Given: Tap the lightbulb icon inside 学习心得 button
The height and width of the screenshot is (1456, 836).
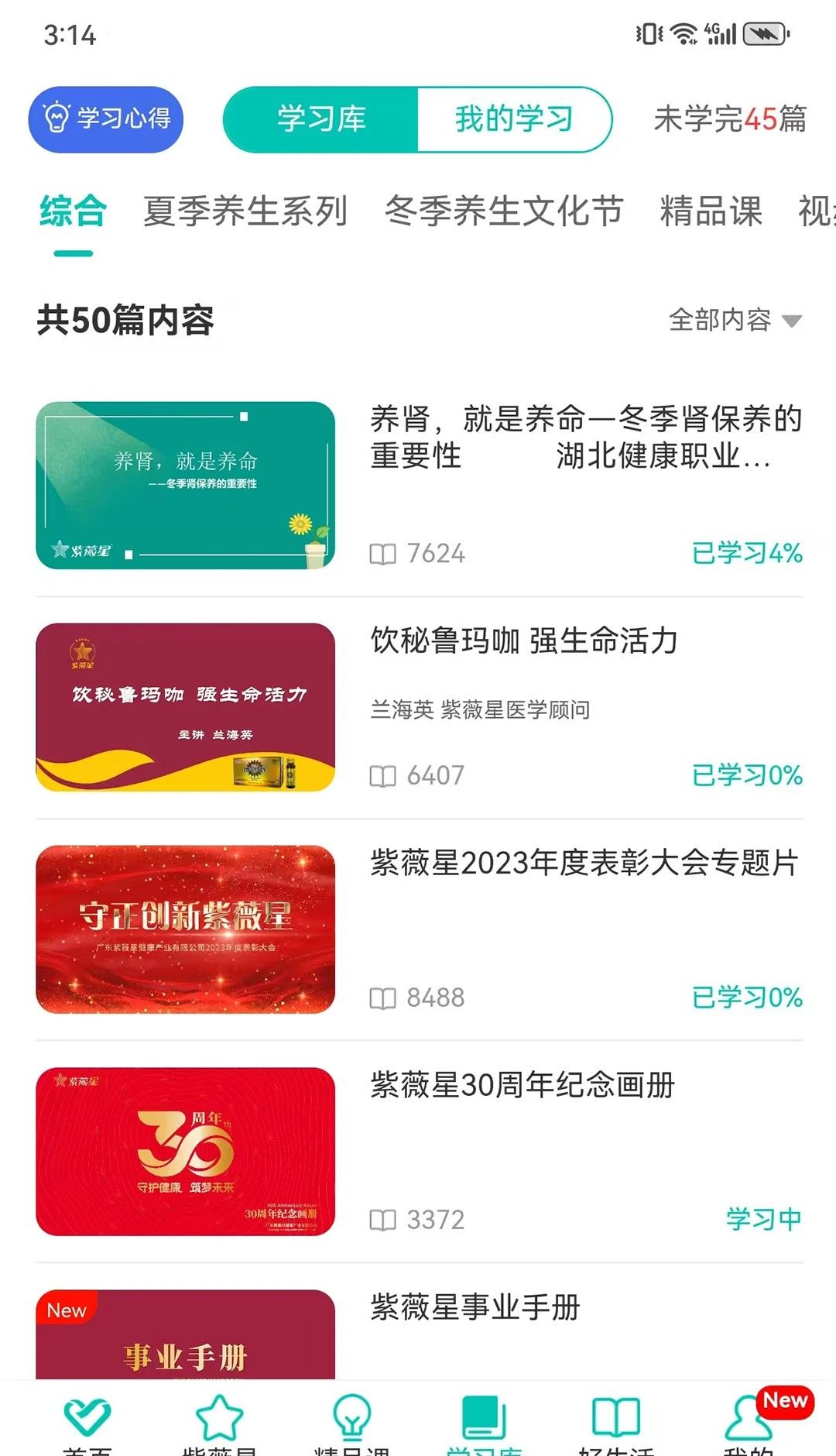Looking at the screenshot, I should click(x=57, y=119).
